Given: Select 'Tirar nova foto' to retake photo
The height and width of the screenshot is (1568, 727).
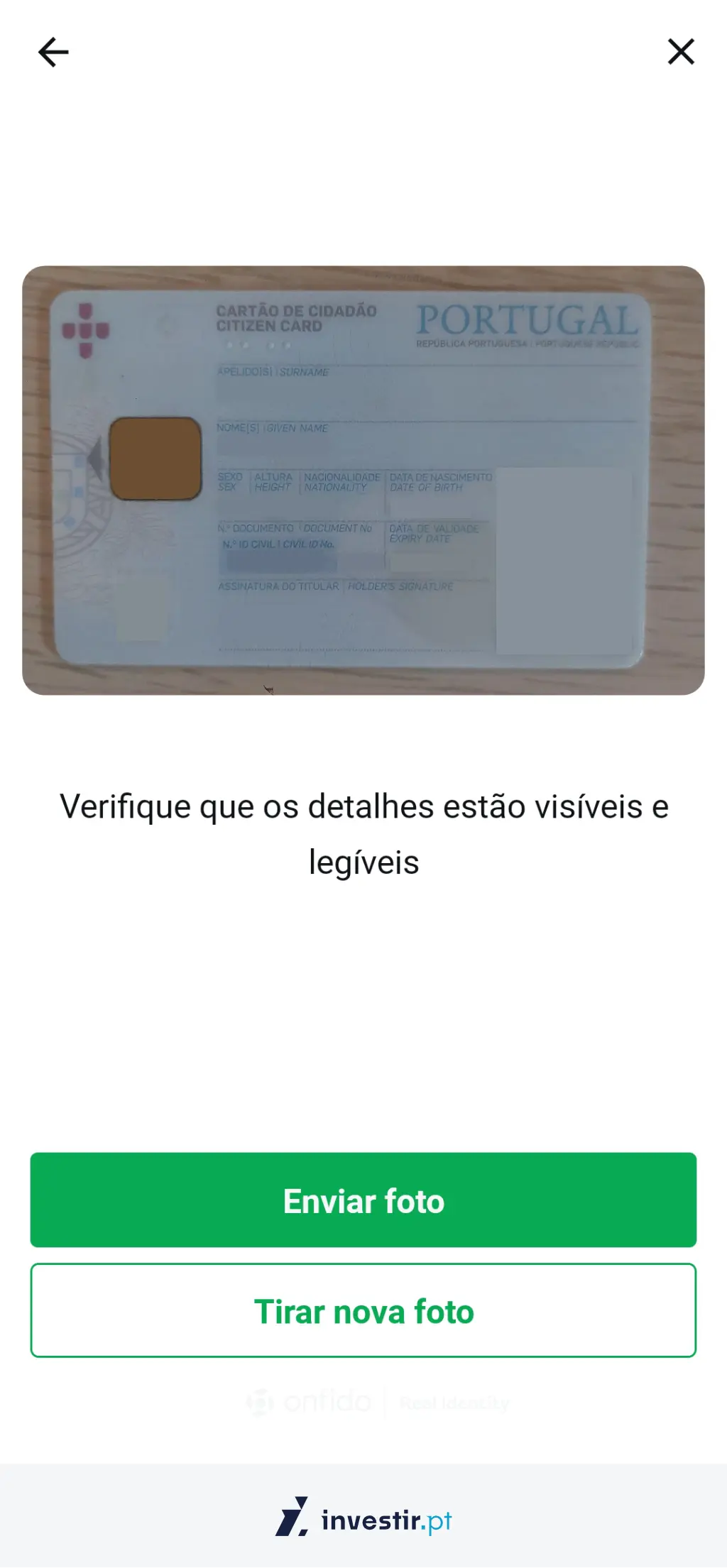Looking at the screenshot, I should pyautogui.click(x=363, y=1311).
